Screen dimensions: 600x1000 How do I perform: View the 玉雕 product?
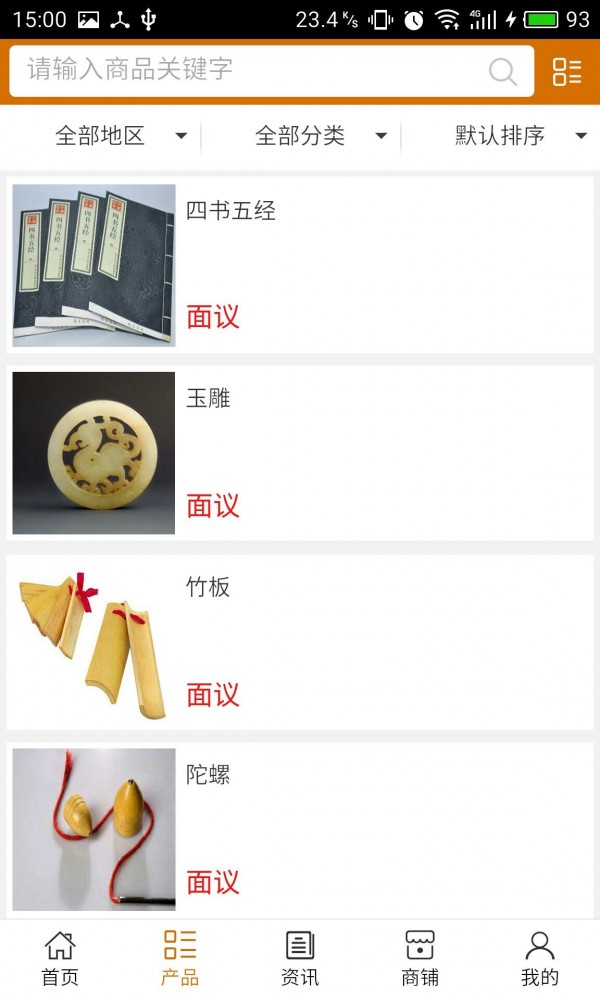tap(300, 453)
